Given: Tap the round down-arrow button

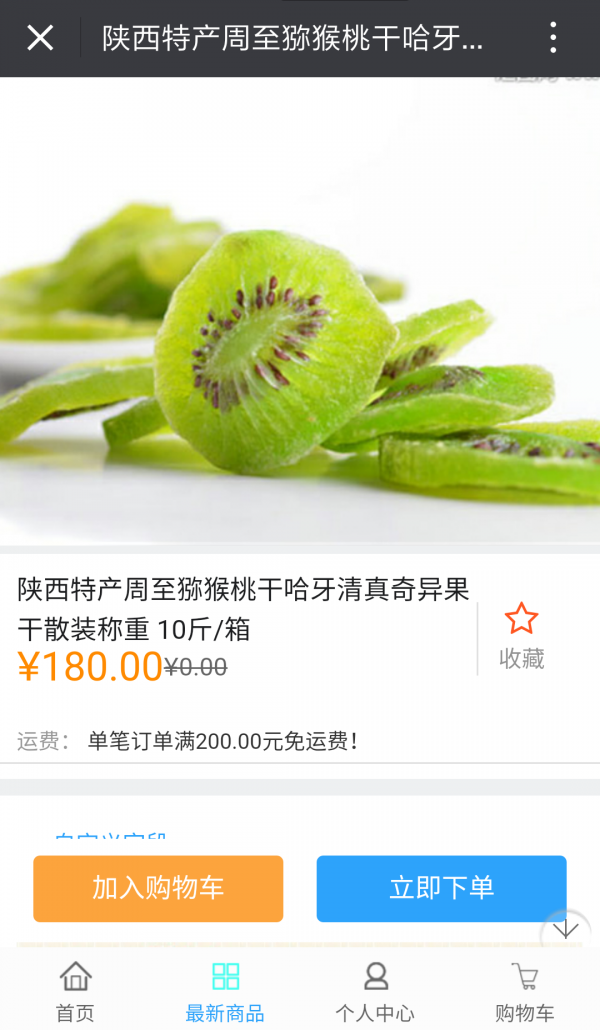Looking at the screenshot, I should pyautogui.click(x=566, y=930).
